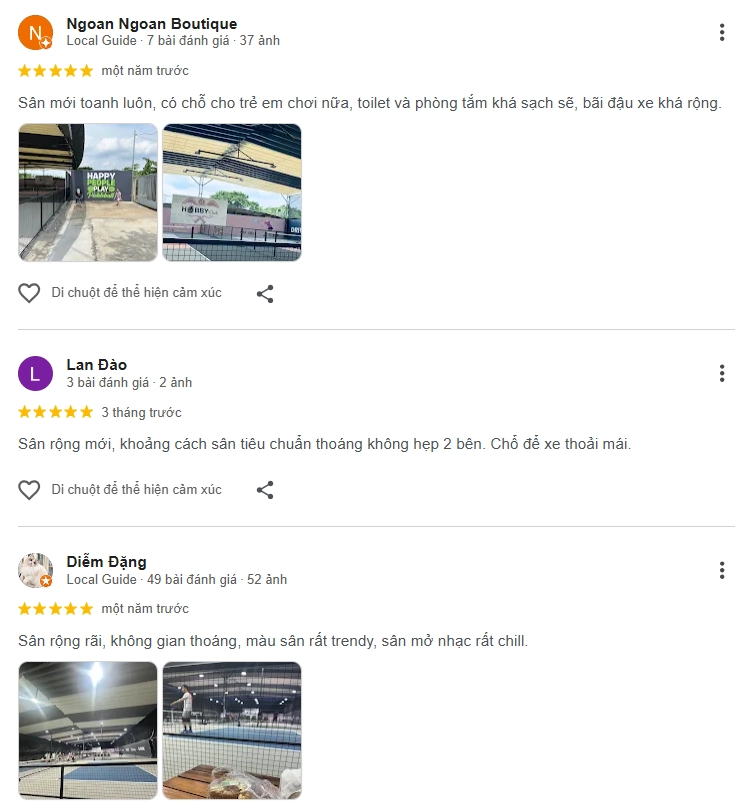Open Ngoan Ngoan Boutique's Happy People Play photo
This screenshot has height=810, width=743.
click(88, 192)
